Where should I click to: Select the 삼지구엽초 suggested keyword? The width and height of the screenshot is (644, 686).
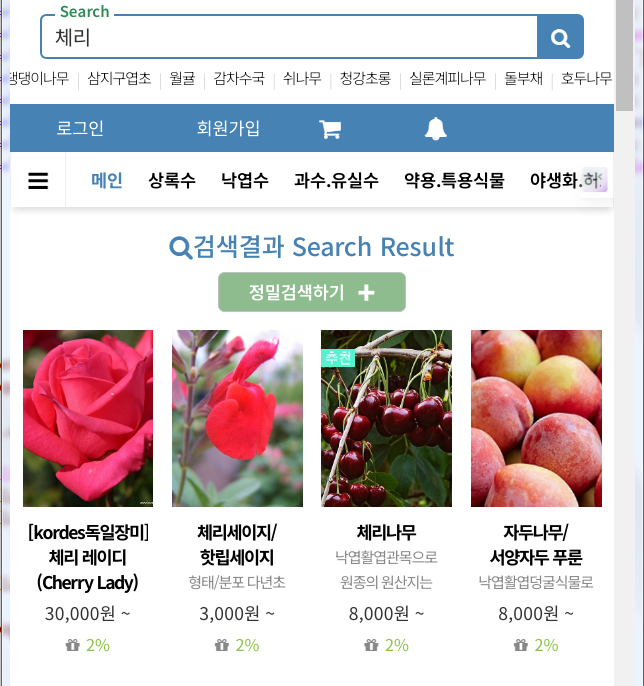[119, 78]
